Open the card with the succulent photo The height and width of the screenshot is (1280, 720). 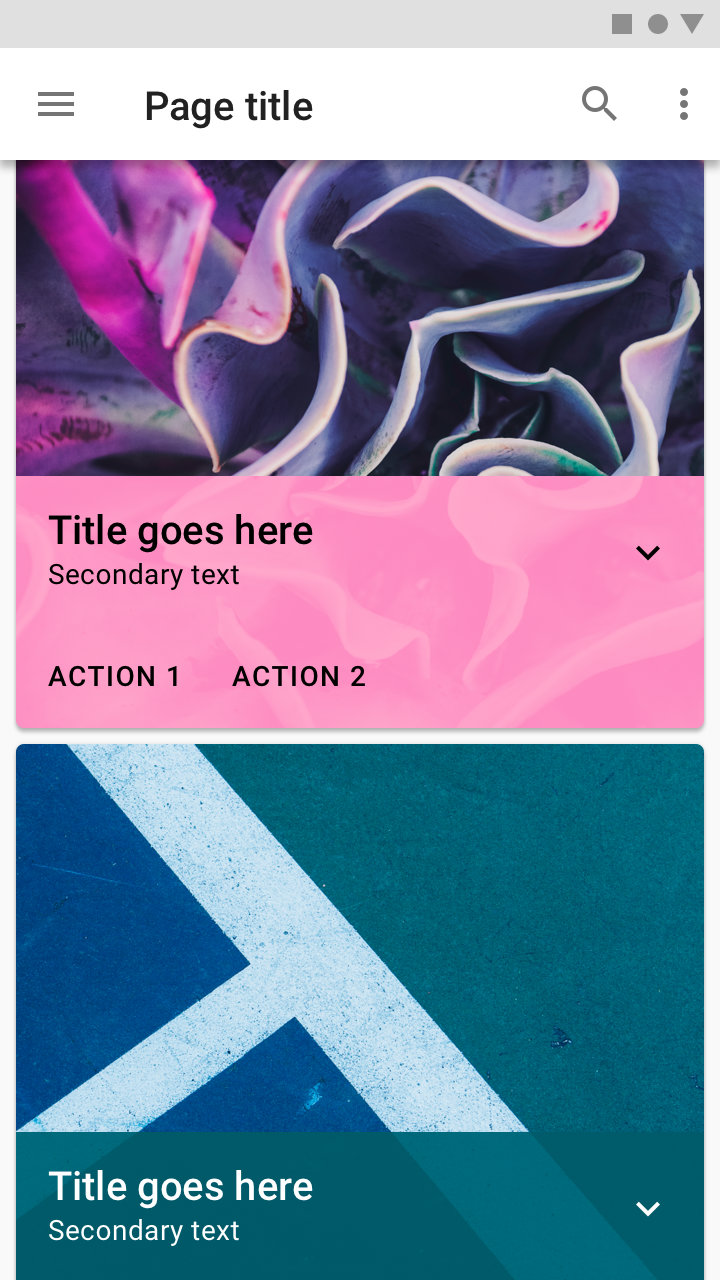[360, 444]
